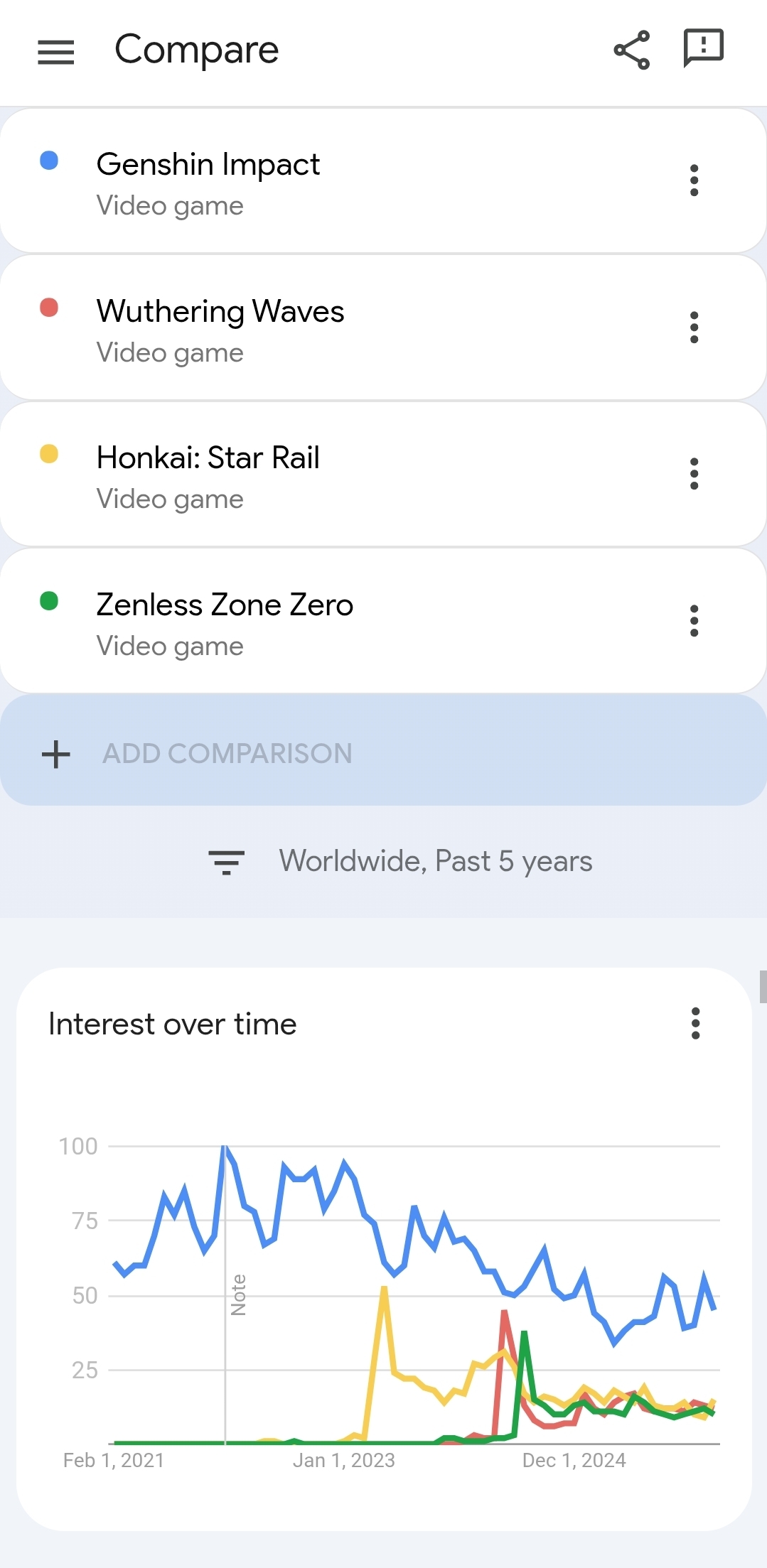
Task: Open options for Honkai: Star Rail
Action: (x=694, y=474)
